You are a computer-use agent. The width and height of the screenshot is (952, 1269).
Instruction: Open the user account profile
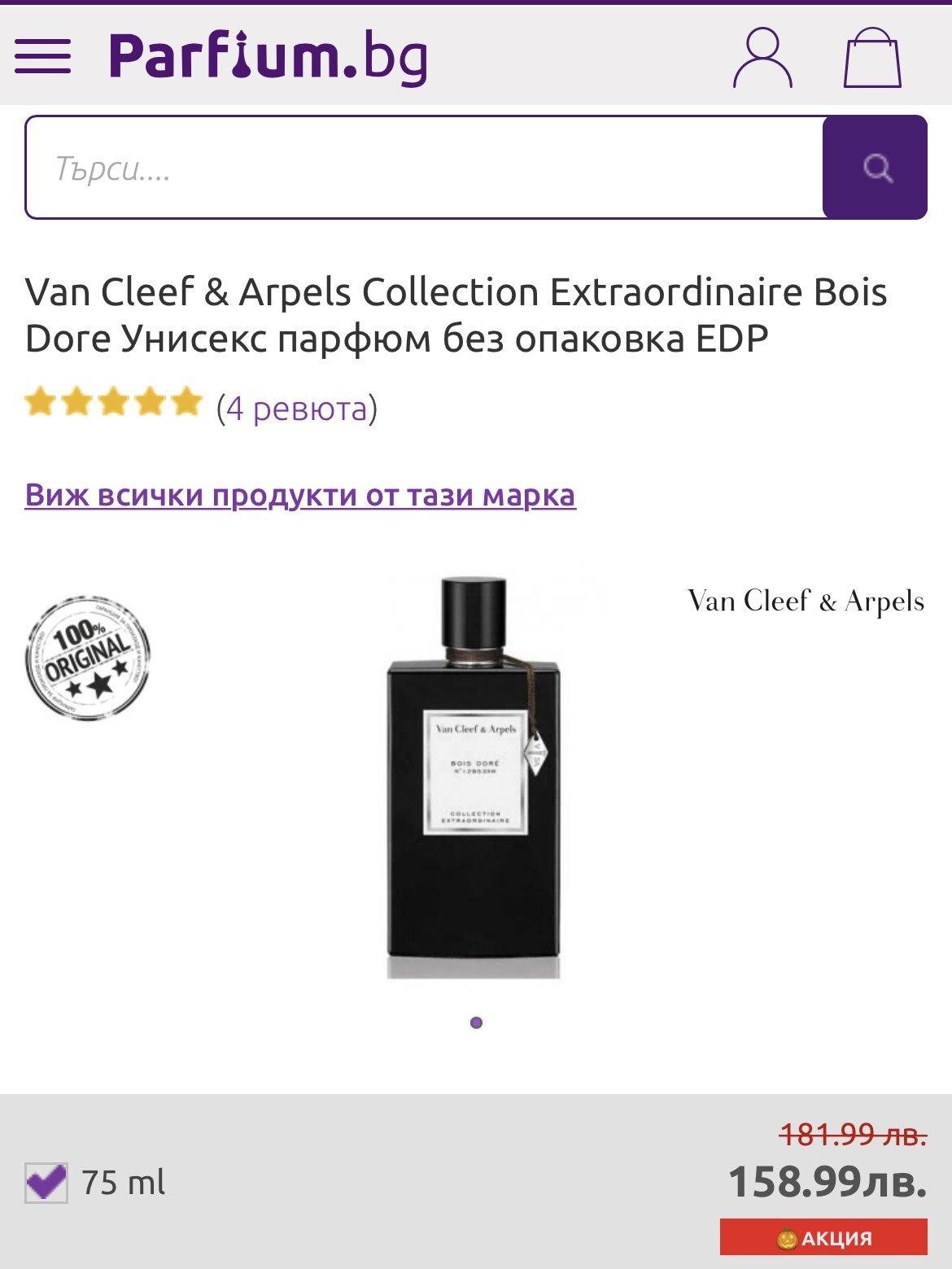click(762, 57)
